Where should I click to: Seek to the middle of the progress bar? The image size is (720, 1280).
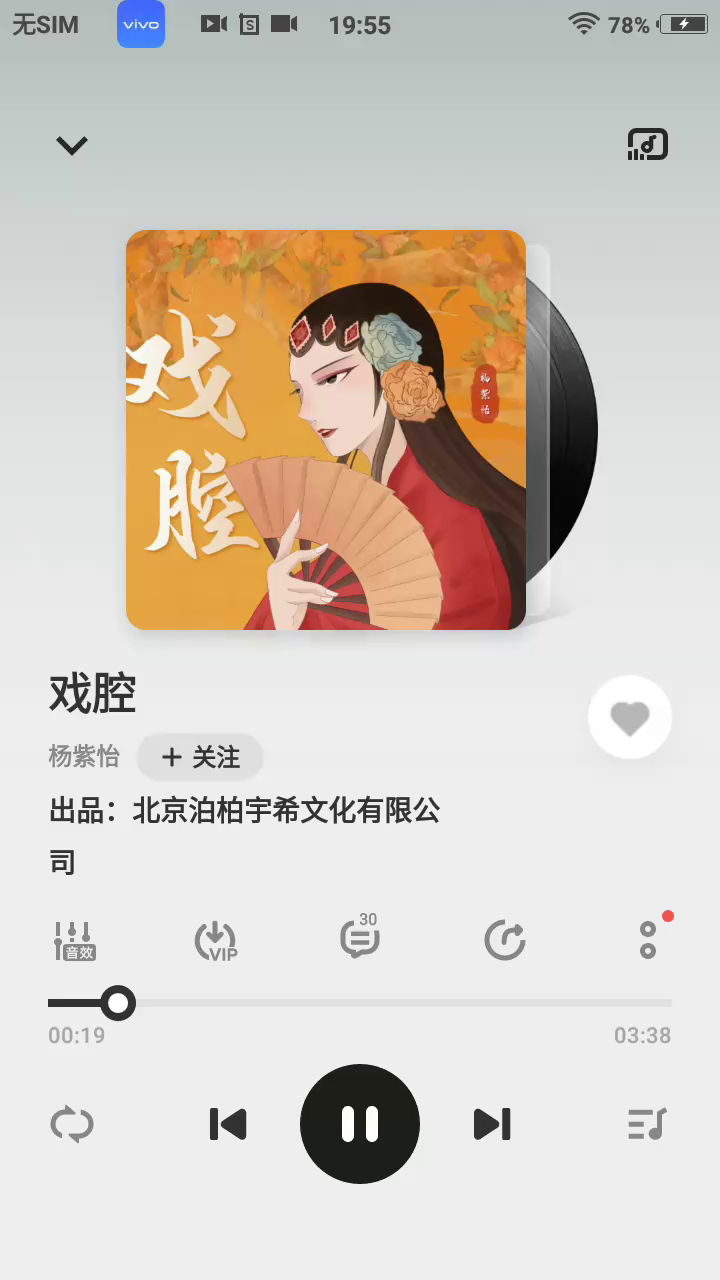tap(360, 1003)
